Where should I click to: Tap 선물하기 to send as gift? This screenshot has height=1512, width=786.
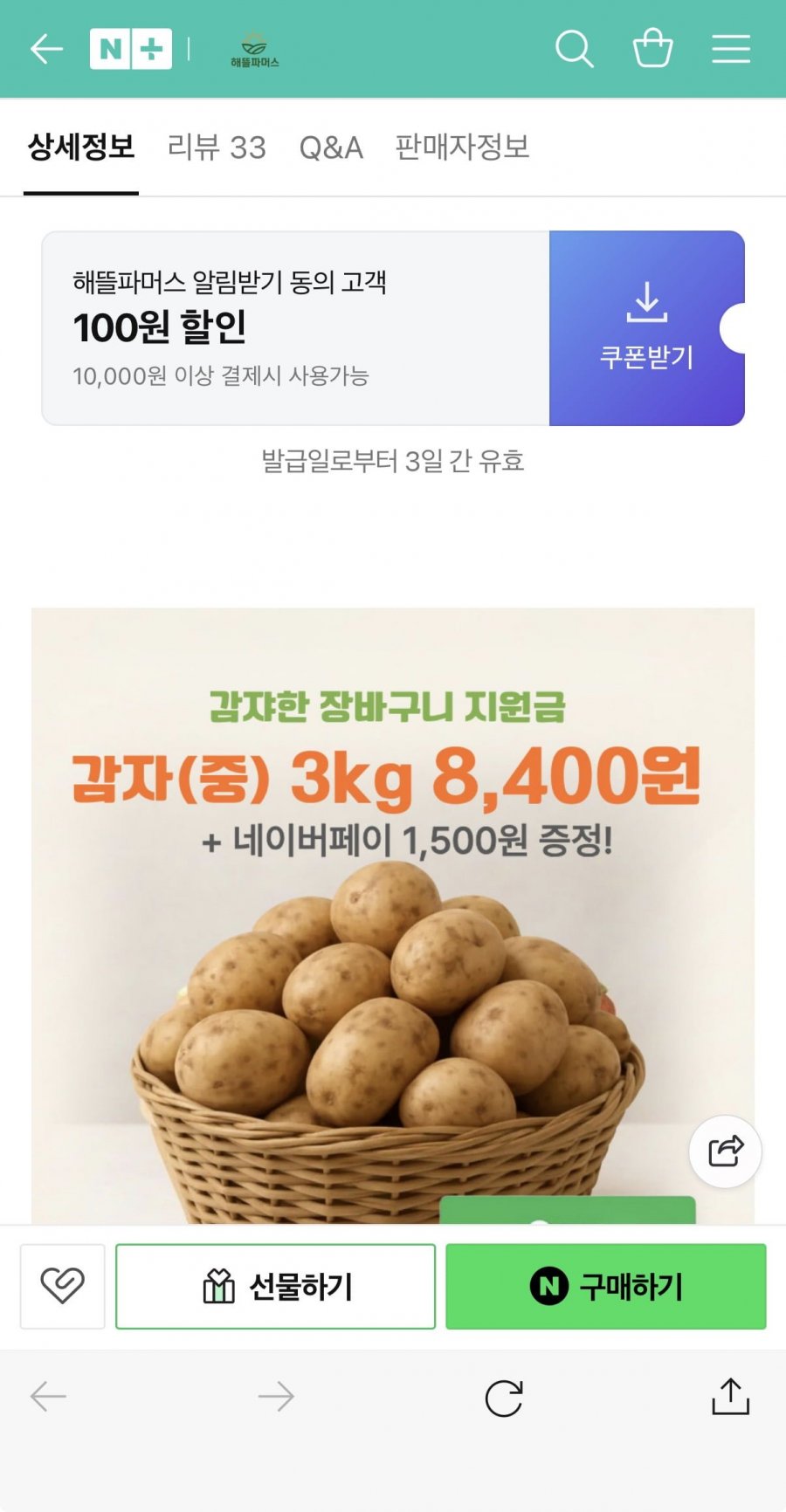click(x=275, y=1286)
